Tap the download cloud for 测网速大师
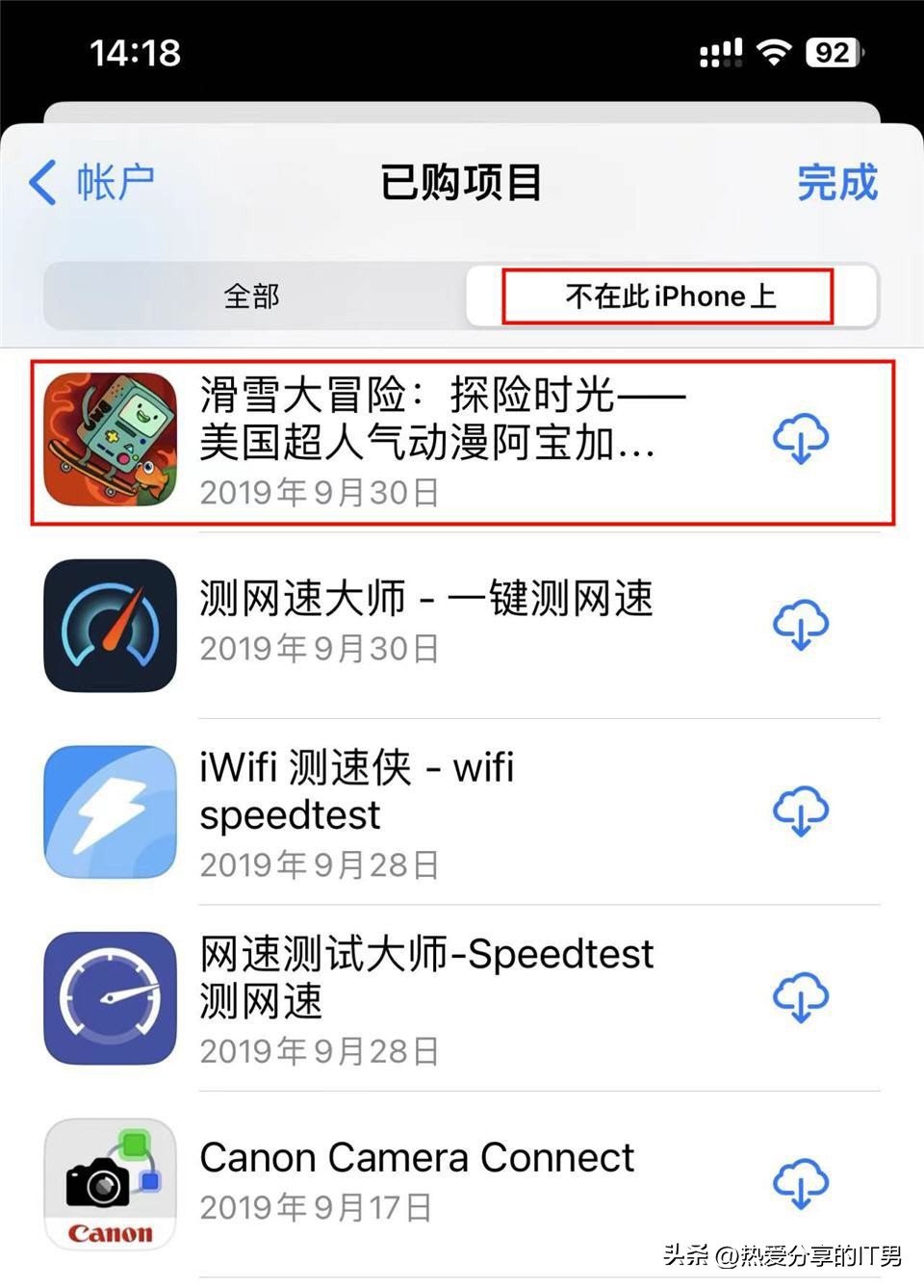Screen dimensions: 924x1288 [800, 624]
